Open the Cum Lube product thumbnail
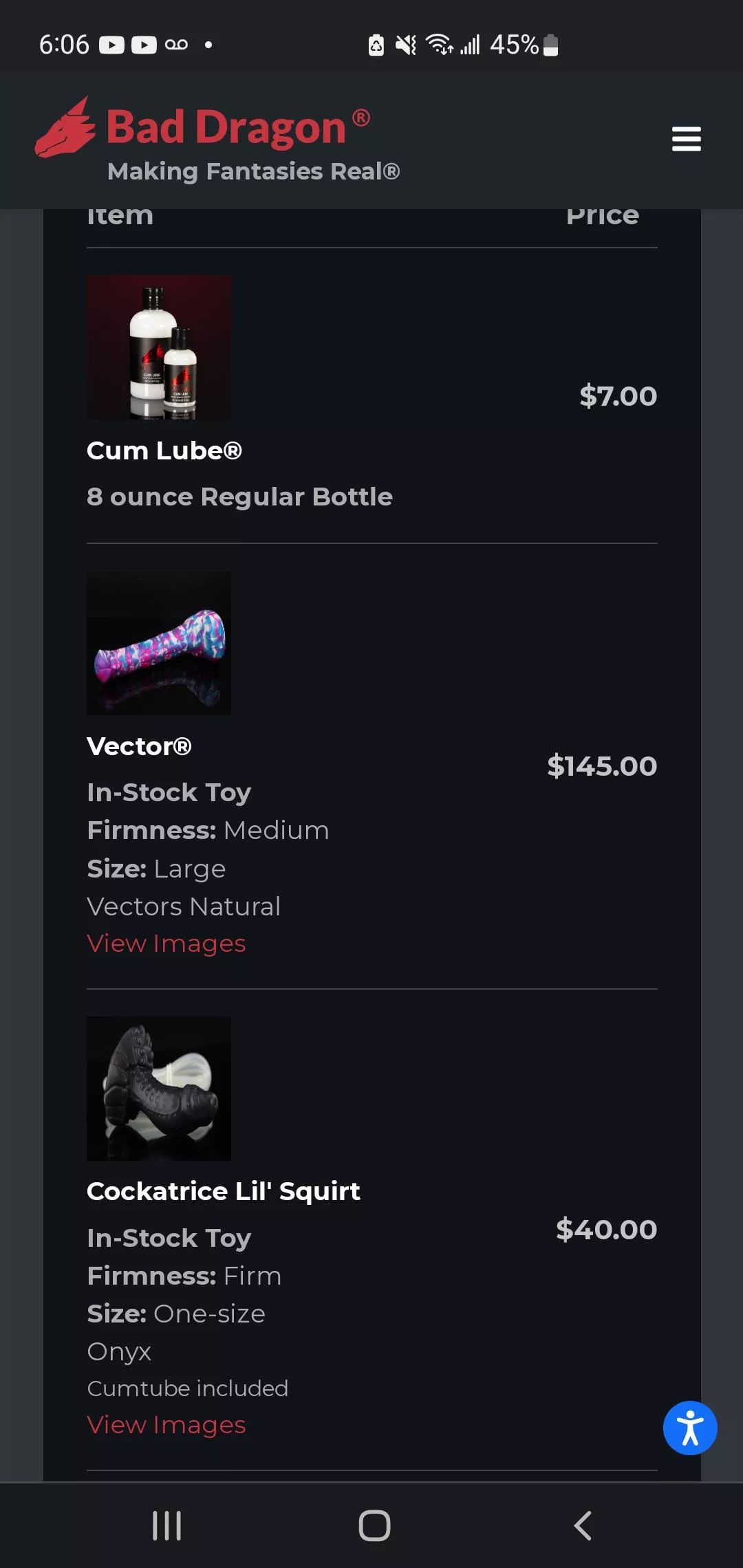Screen dimensions: 743x1568 [159, 347]
